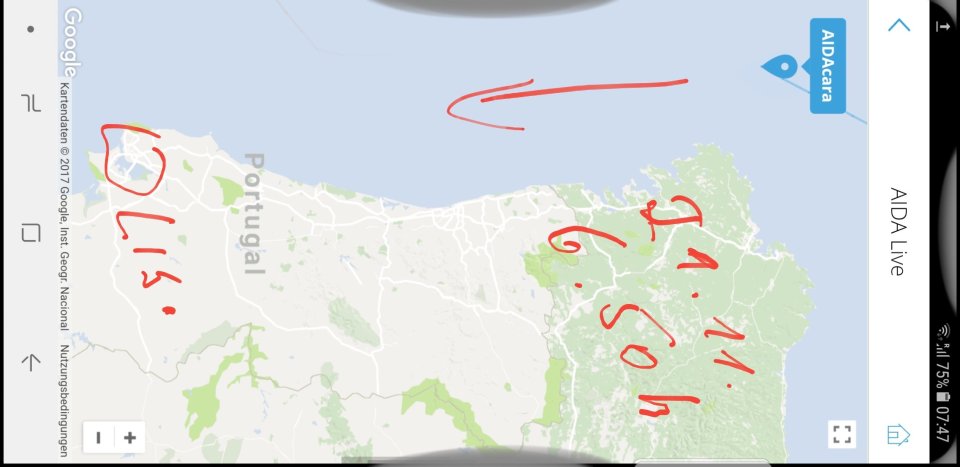Expand the map to fullscreen
This screenshot has height=467, width=960.
pyautogui.click(x=841, y=434)
